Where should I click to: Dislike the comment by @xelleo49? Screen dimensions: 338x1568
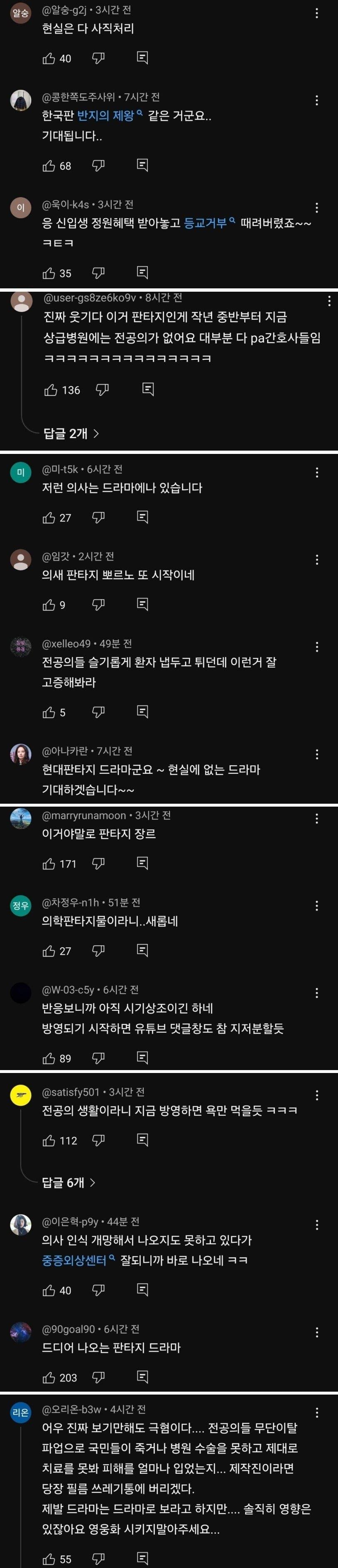98,712
